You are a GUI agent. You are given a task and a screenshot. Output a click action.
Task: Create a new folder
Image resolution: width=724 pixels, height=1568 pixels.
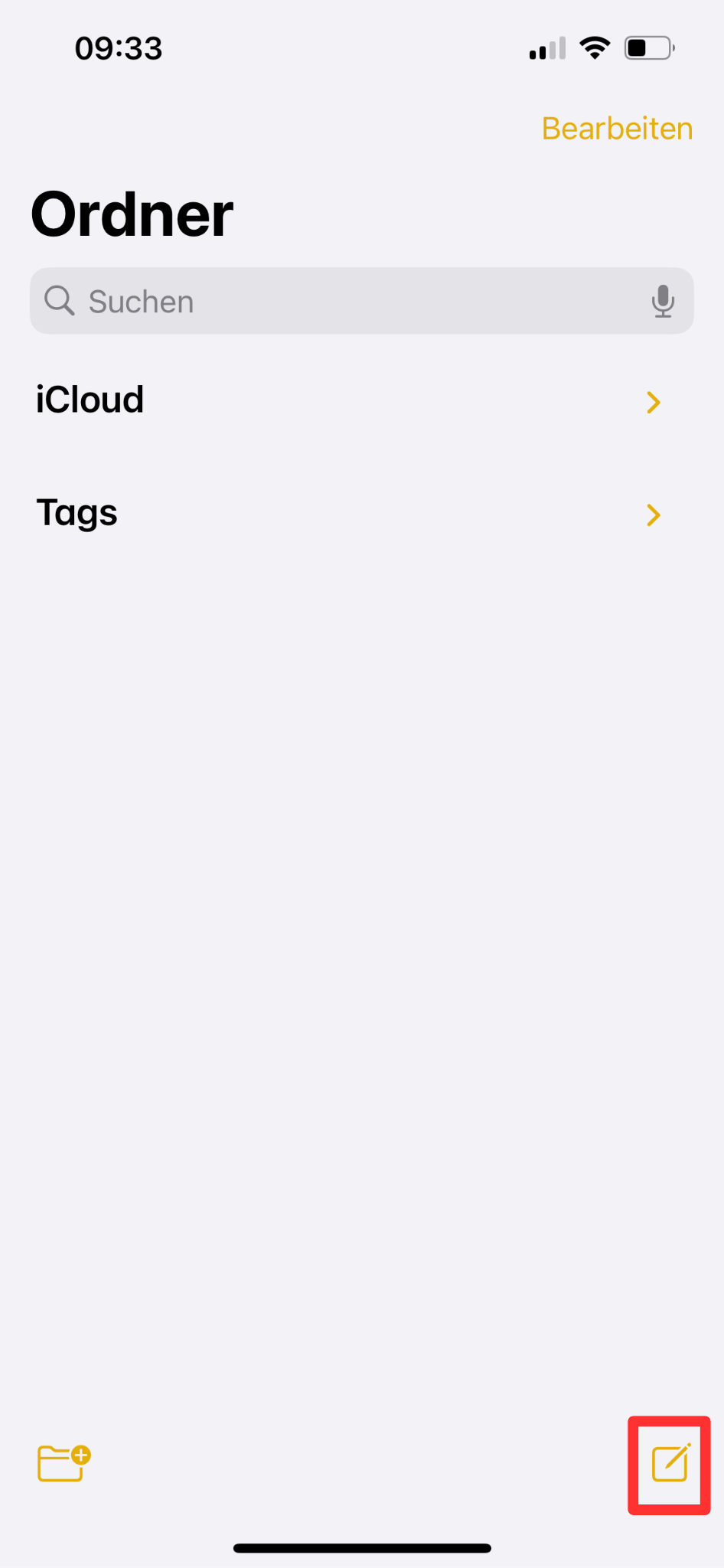64,1463
